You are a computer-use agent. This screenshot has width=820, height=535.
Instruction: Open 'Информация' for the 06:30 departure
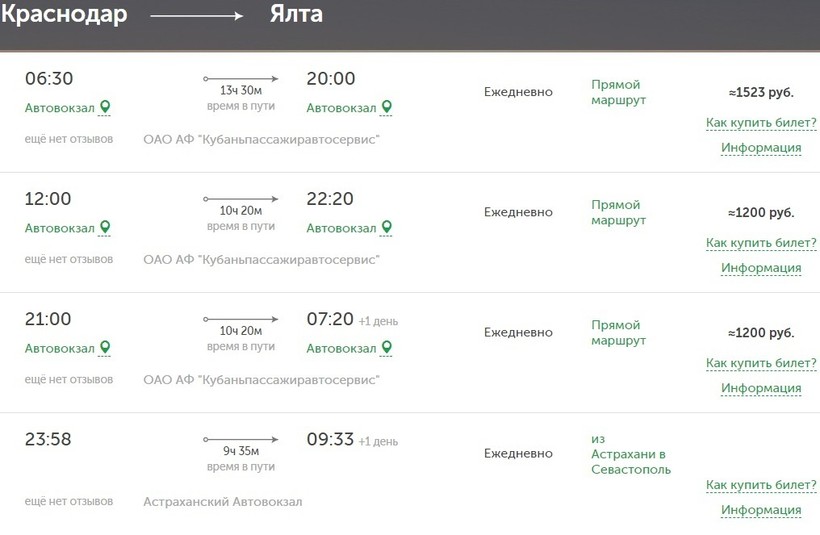pos(761,148)
